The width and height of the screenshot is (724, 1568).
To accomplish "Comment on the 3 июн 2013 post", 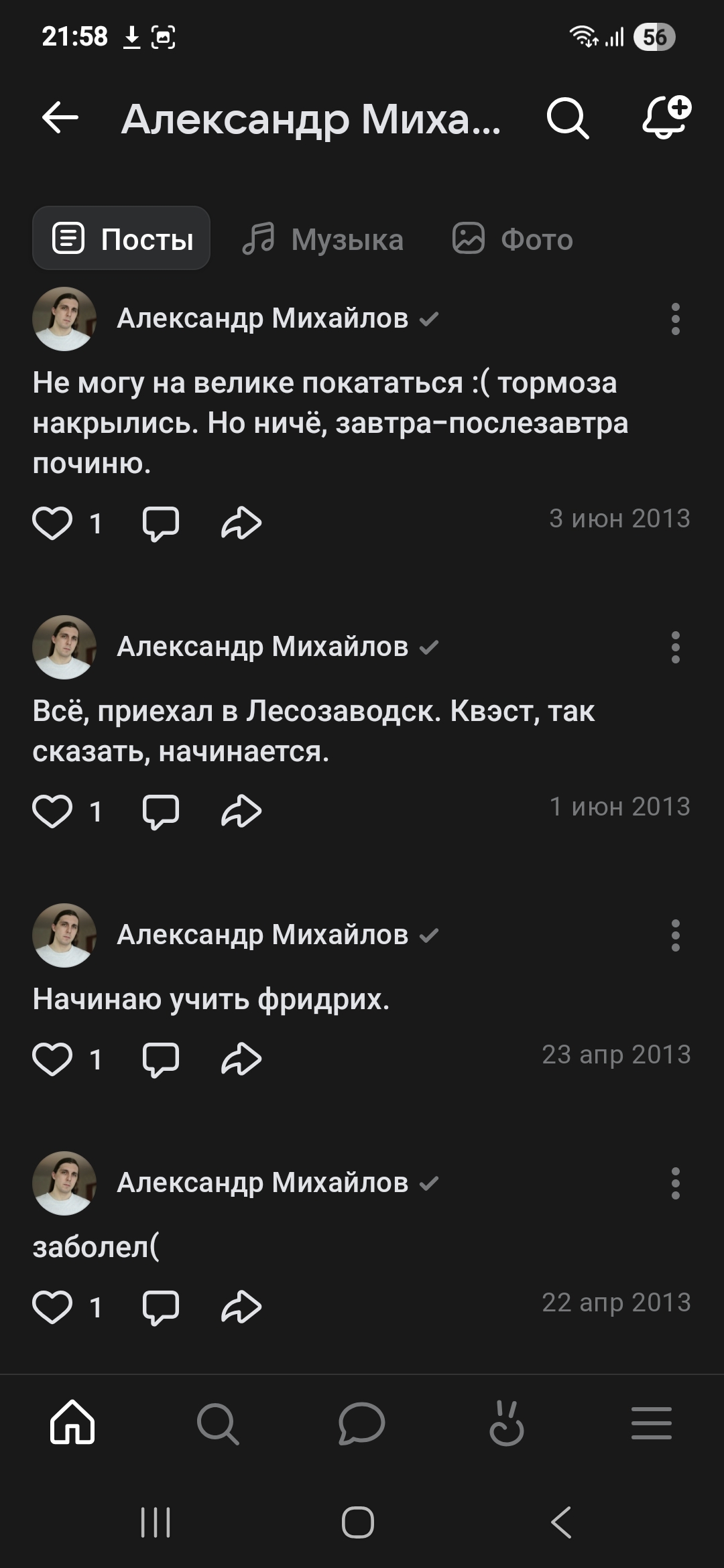I will coord(161,523).
